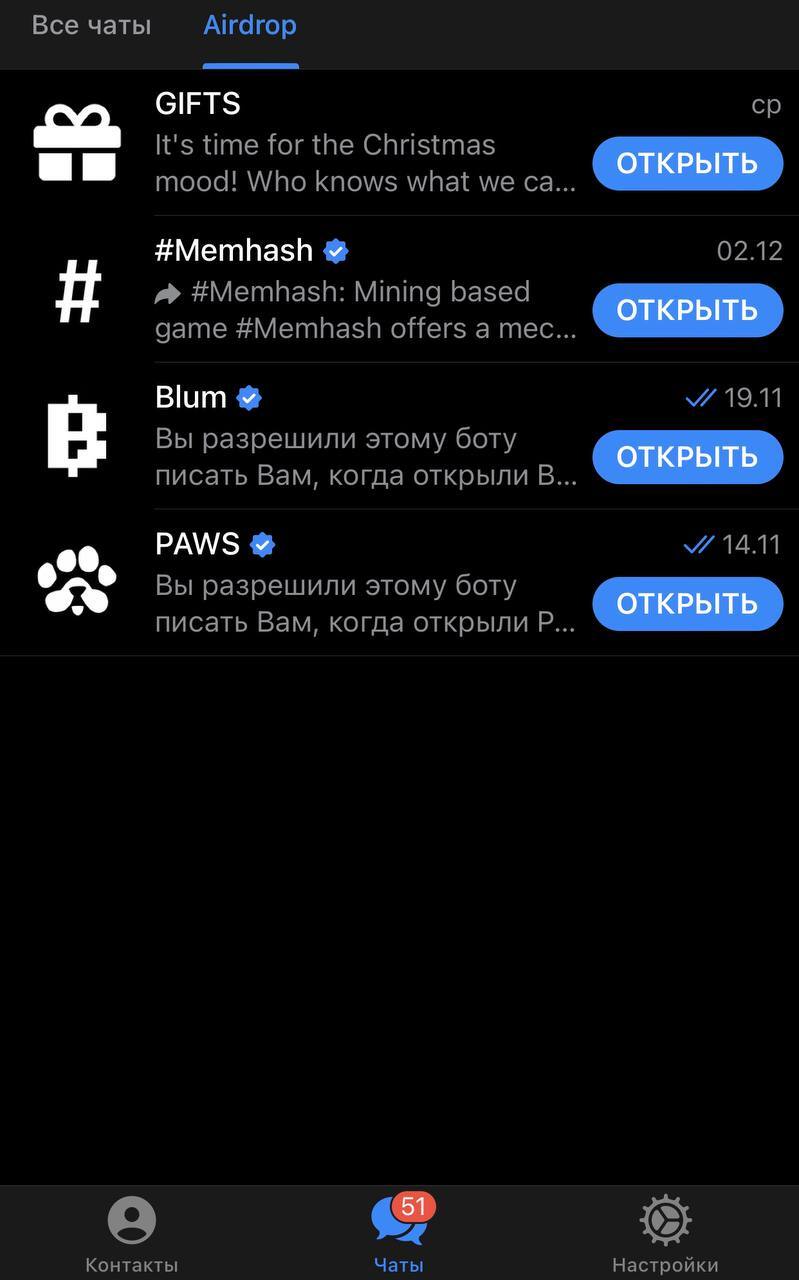Select the Чаты tab
This screenshot has height=1280, width=799.
pyautogui.click(x=399, y=1234)
